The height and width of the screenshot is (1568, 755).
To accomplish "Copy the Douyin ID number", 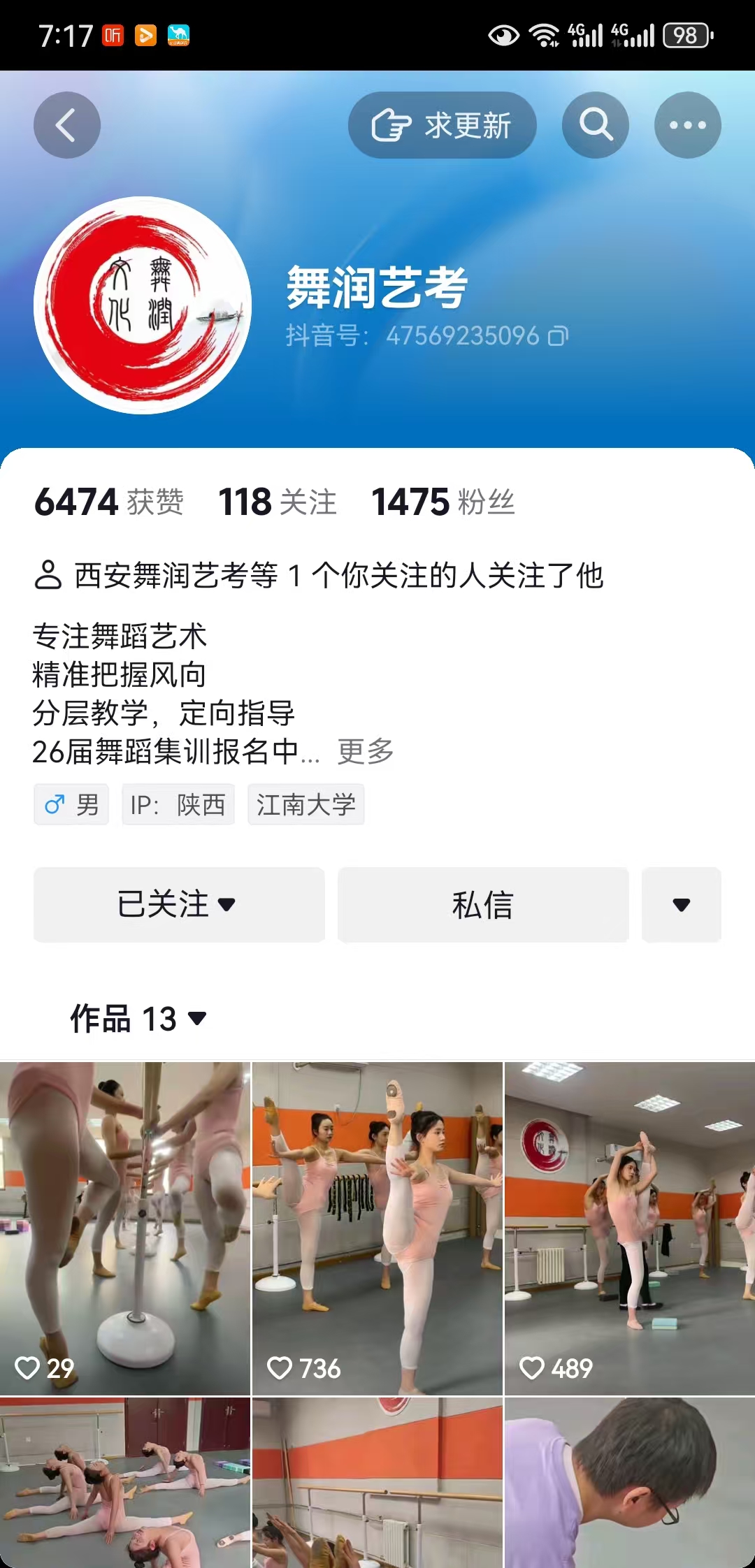I will (x=558, y=337).
